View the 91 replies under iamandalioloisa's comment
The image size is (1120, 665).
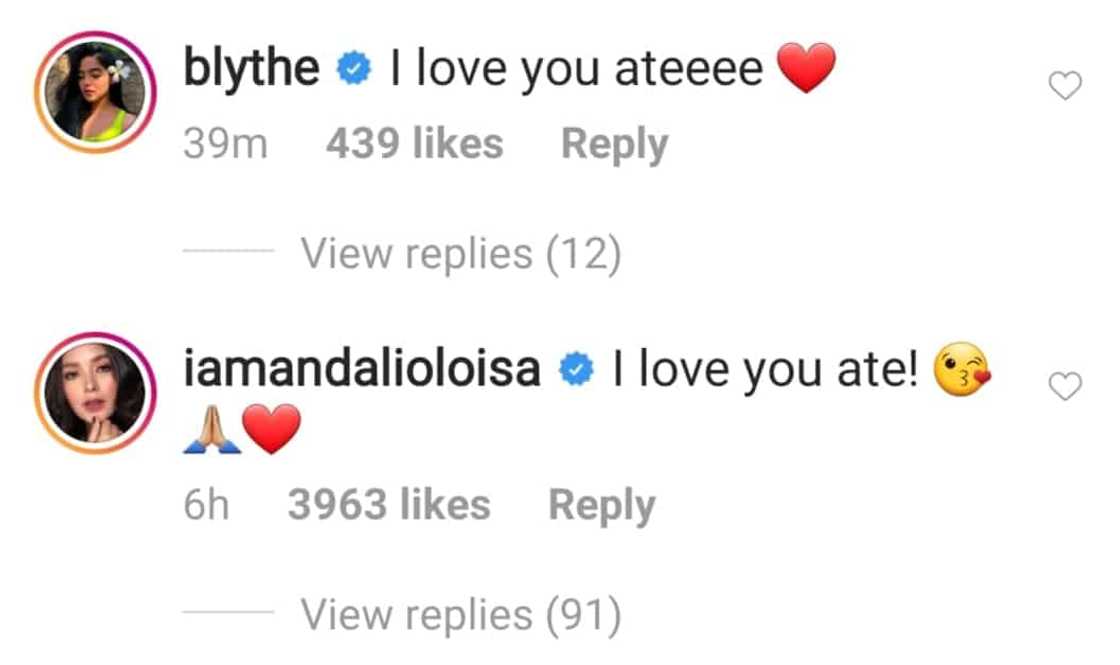(x=461, y=614)
